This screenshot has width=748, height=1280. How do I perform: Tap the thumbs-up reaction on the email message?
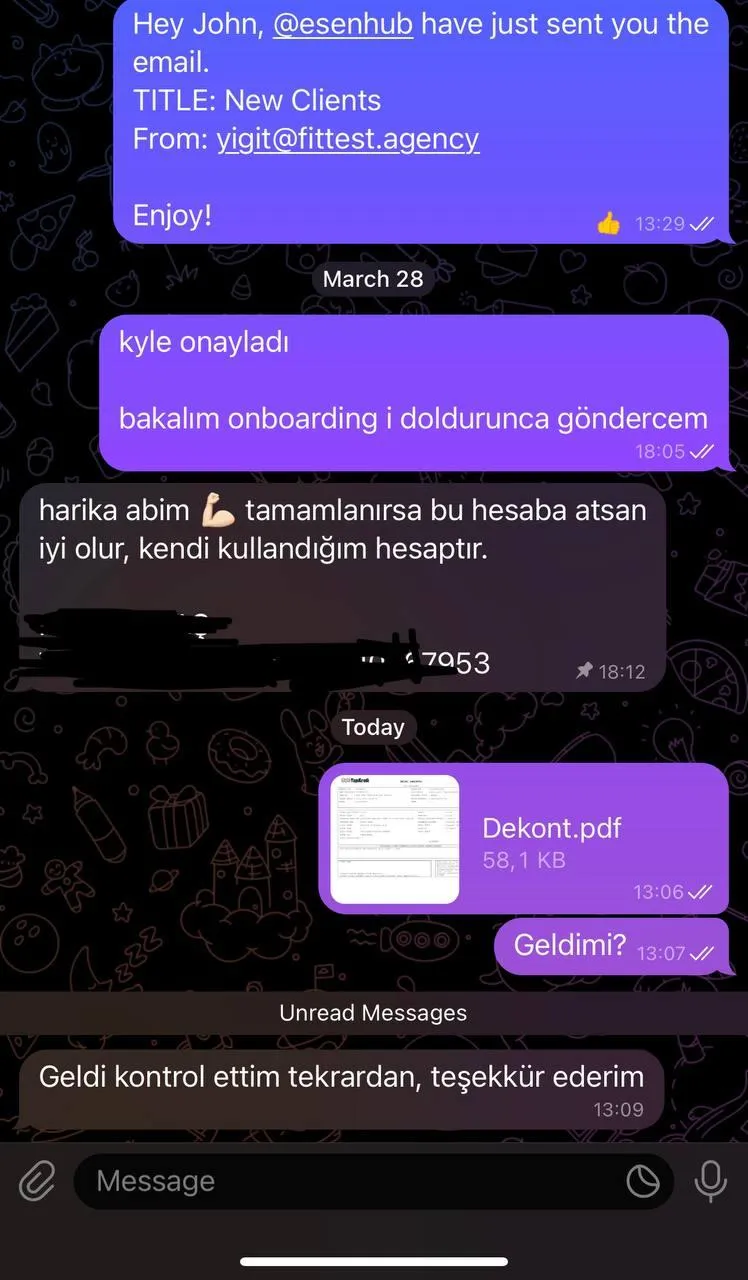pos(608,224)
